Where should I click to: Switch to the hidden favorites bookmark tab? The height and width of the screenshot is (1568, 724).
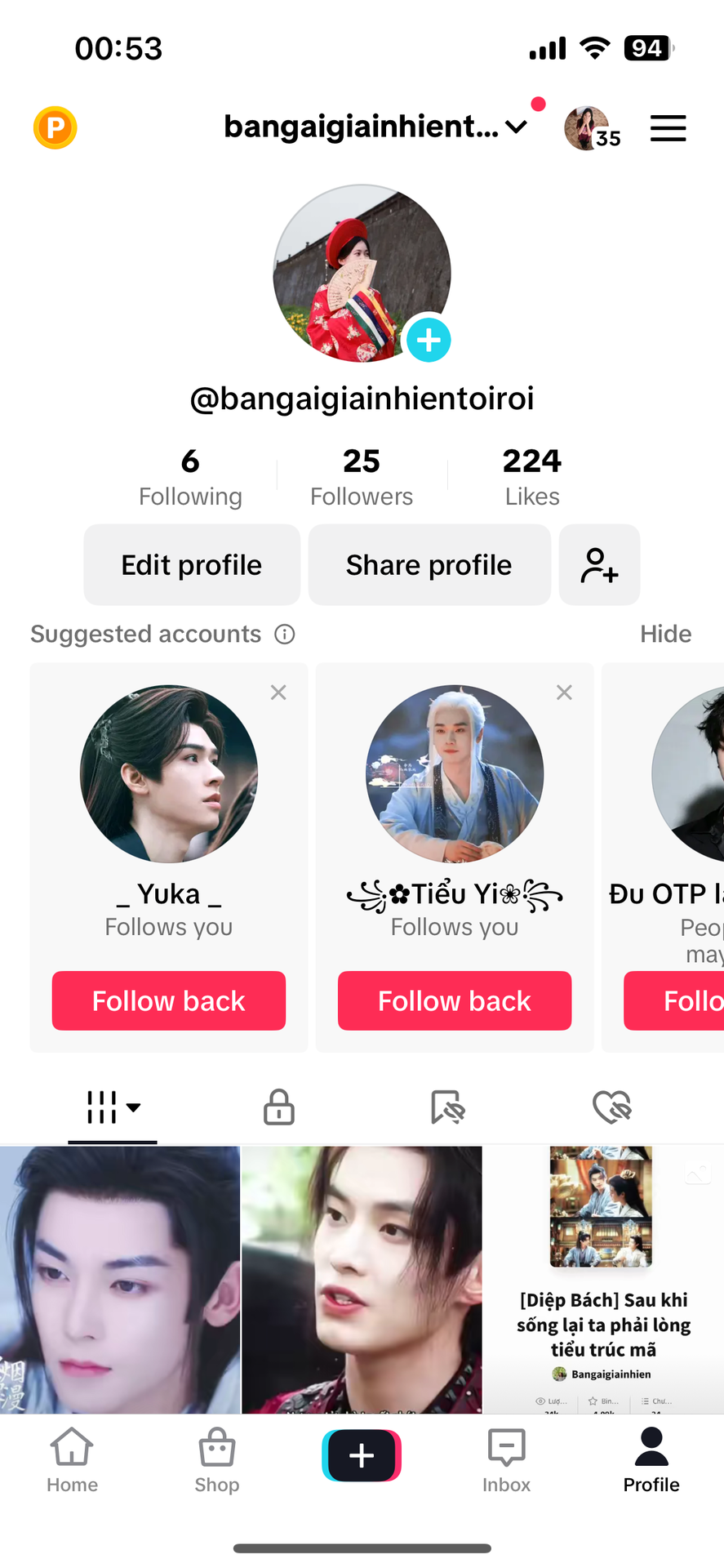click(x=447, y=1107)
